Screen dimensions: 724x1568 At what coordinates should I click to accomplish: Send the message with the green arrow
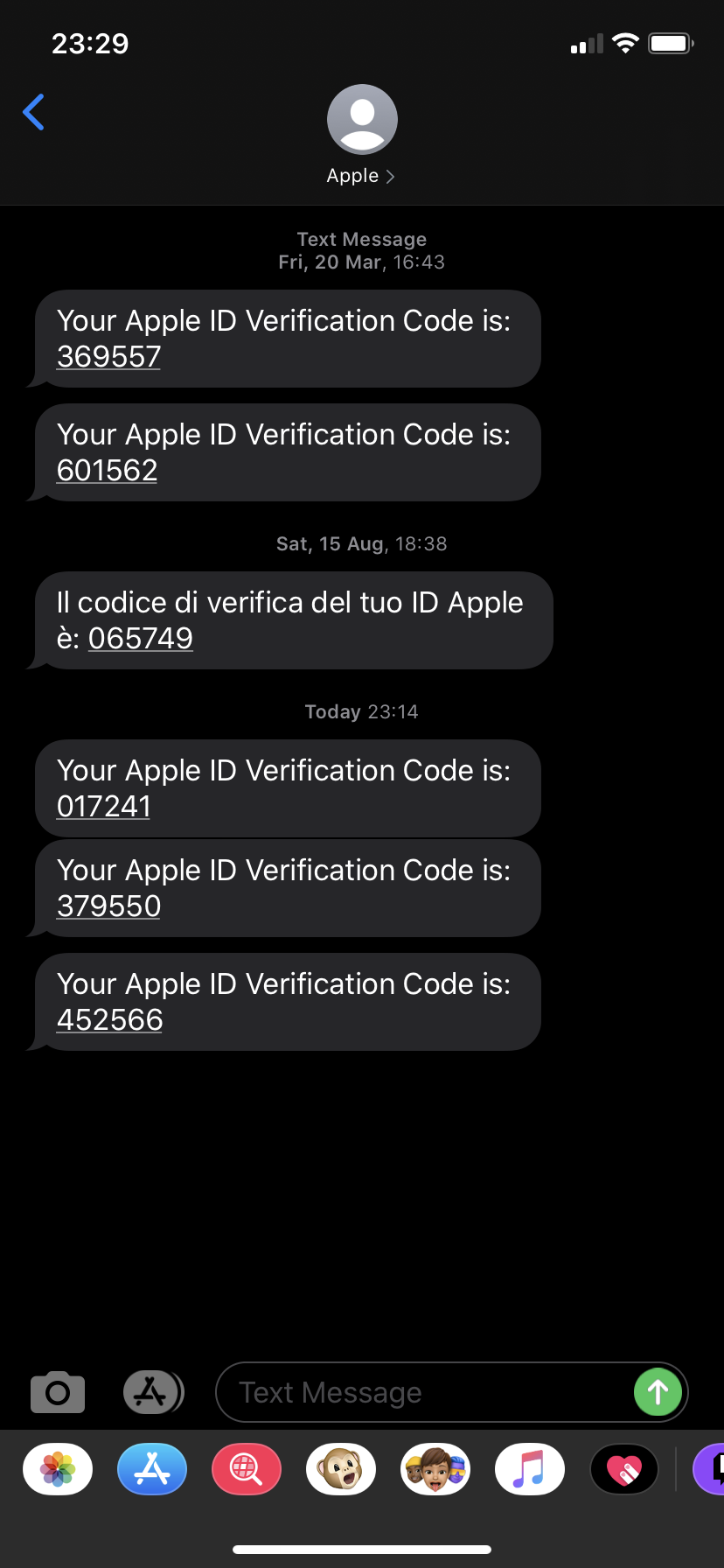[658, 1392]
